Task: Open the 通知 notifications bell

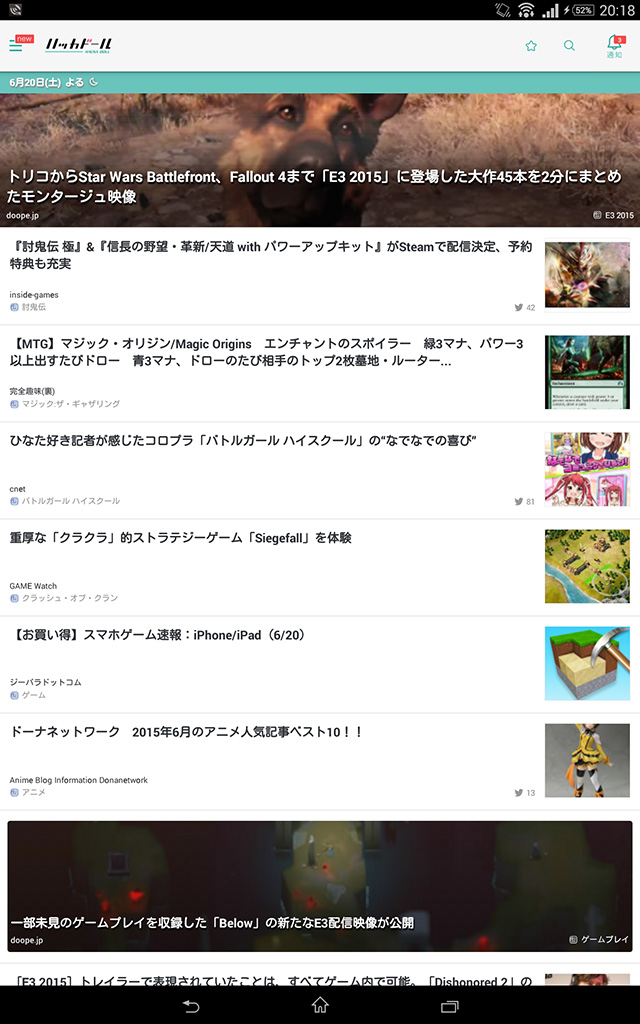Action: (x=614, y=46)
